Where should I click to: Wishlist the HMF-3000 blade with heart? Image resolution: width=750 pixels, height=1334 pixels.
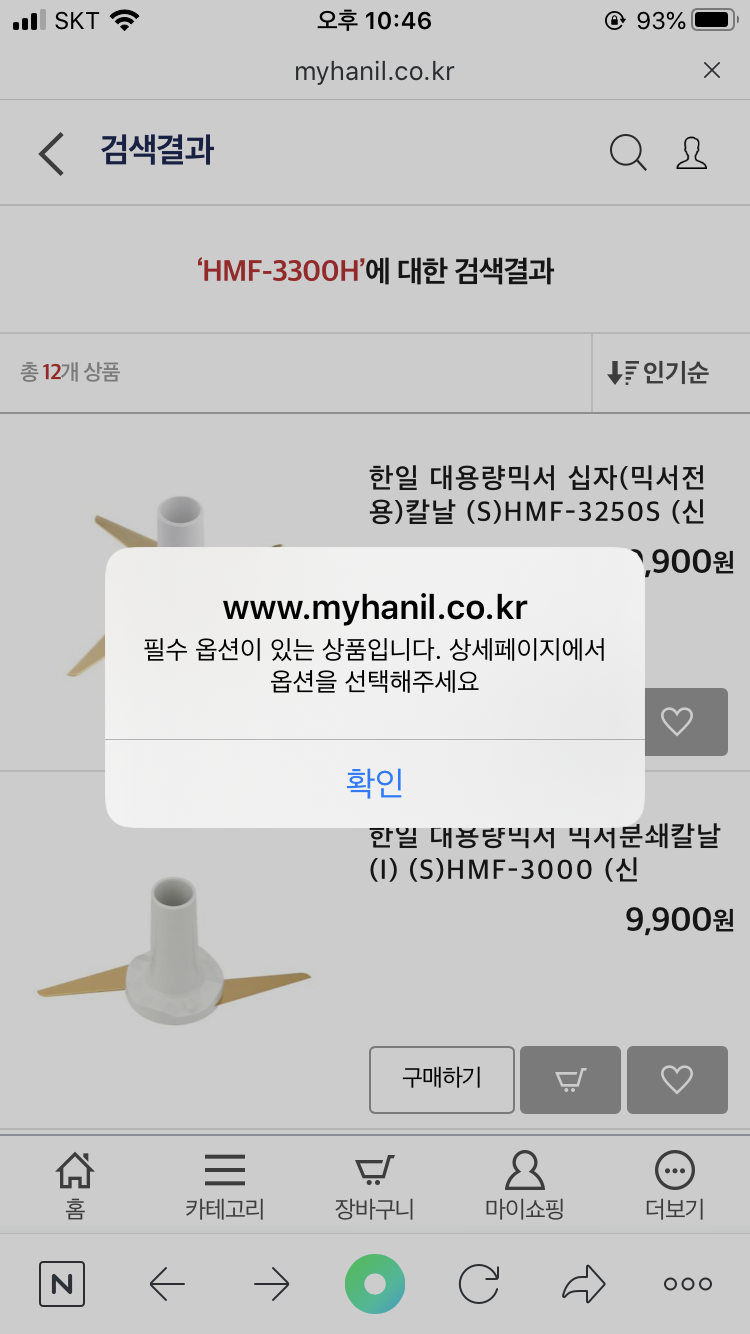[x=677, y=1080]
